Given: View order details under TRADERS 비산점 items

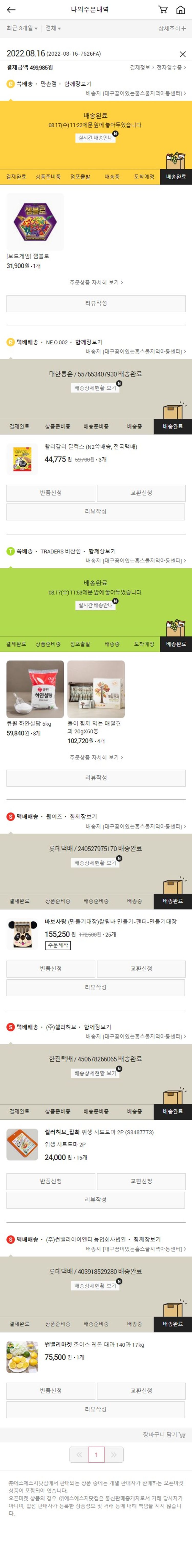Looking at the screenshot, I should click(x=96, y=757).
